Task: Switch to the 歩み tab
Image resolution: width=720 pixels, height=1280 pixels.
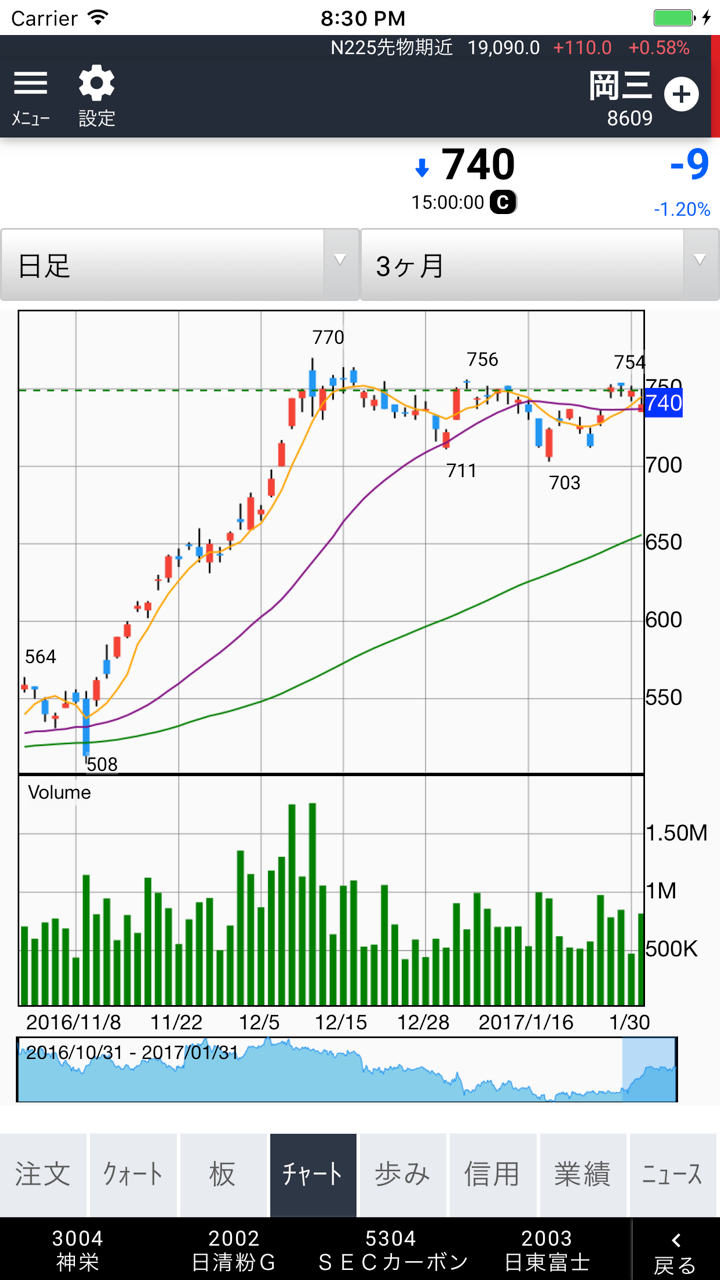Action: (x=403, y=1174)
